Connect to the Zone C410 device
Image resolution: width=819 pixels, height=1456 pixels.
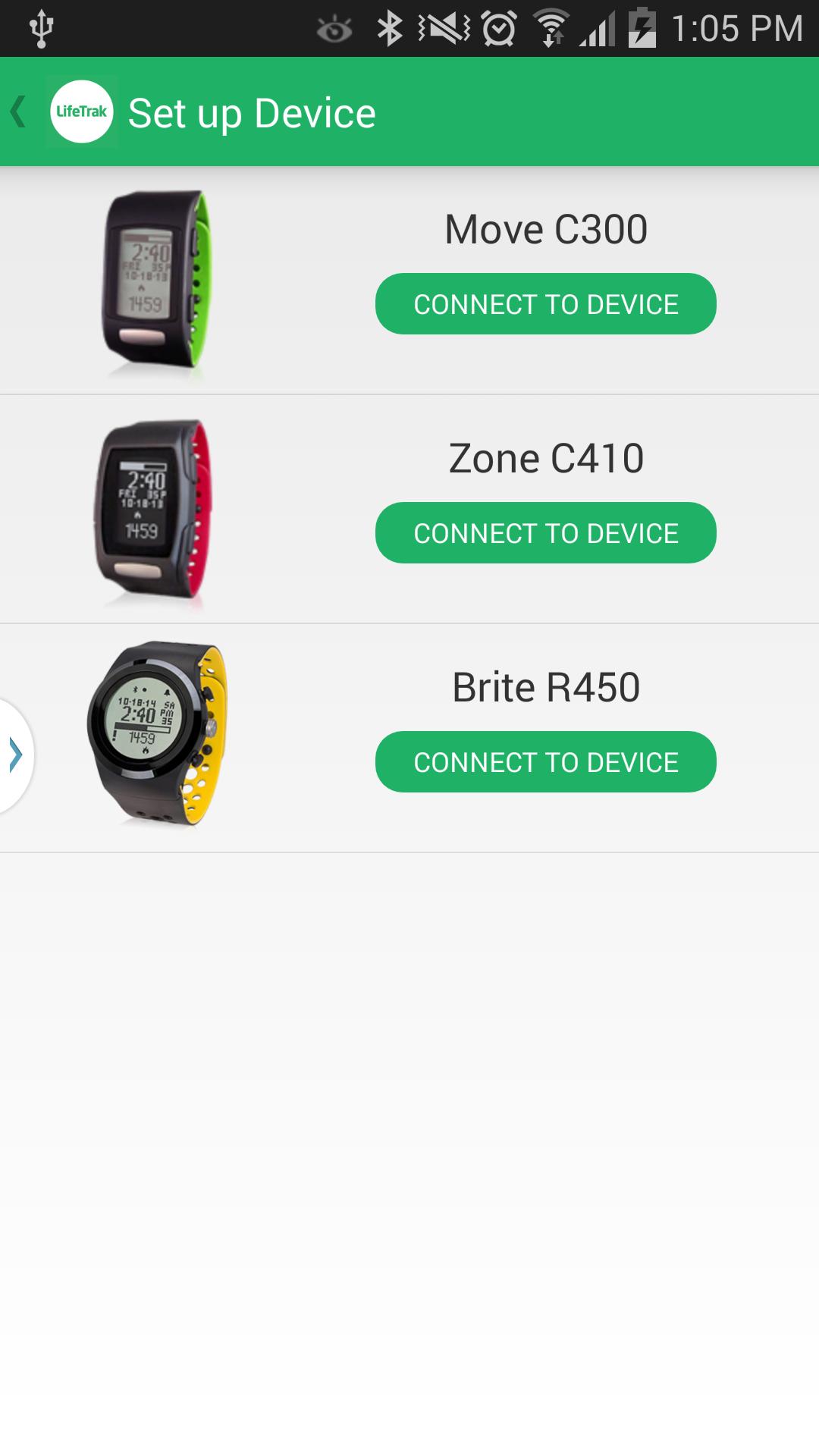(545, 533)
